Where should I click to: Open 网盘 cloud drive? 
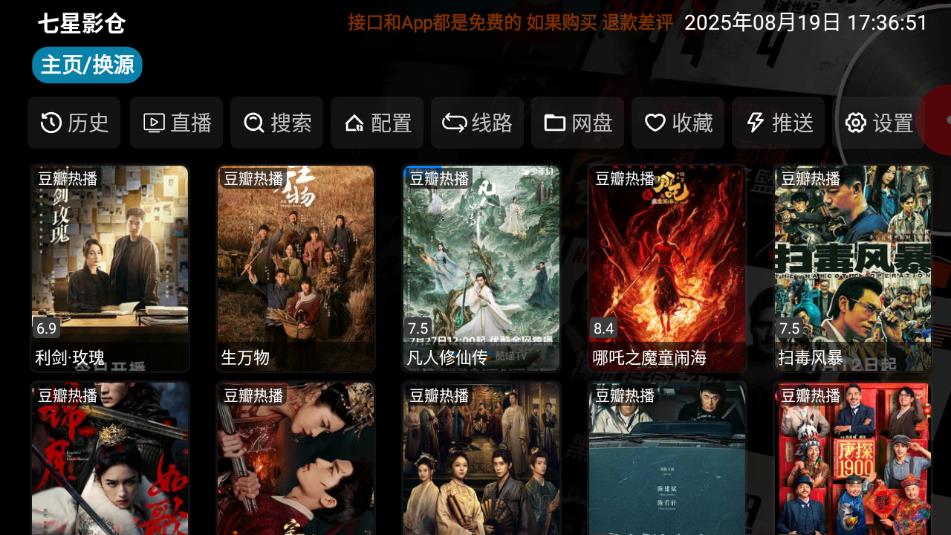click(x=578, y=123)
